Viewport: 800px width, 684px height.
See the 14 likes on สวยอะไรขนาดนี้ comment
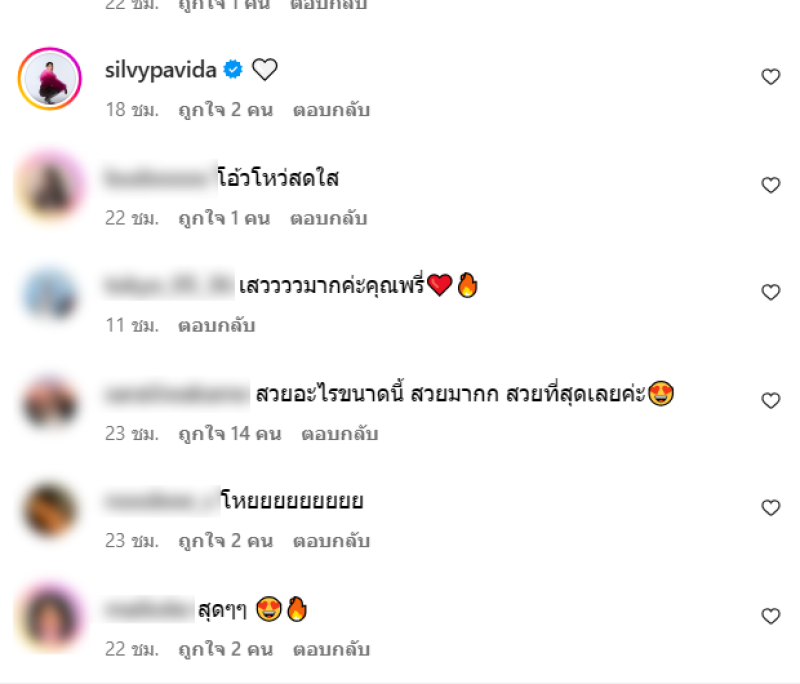click(229, 434)
